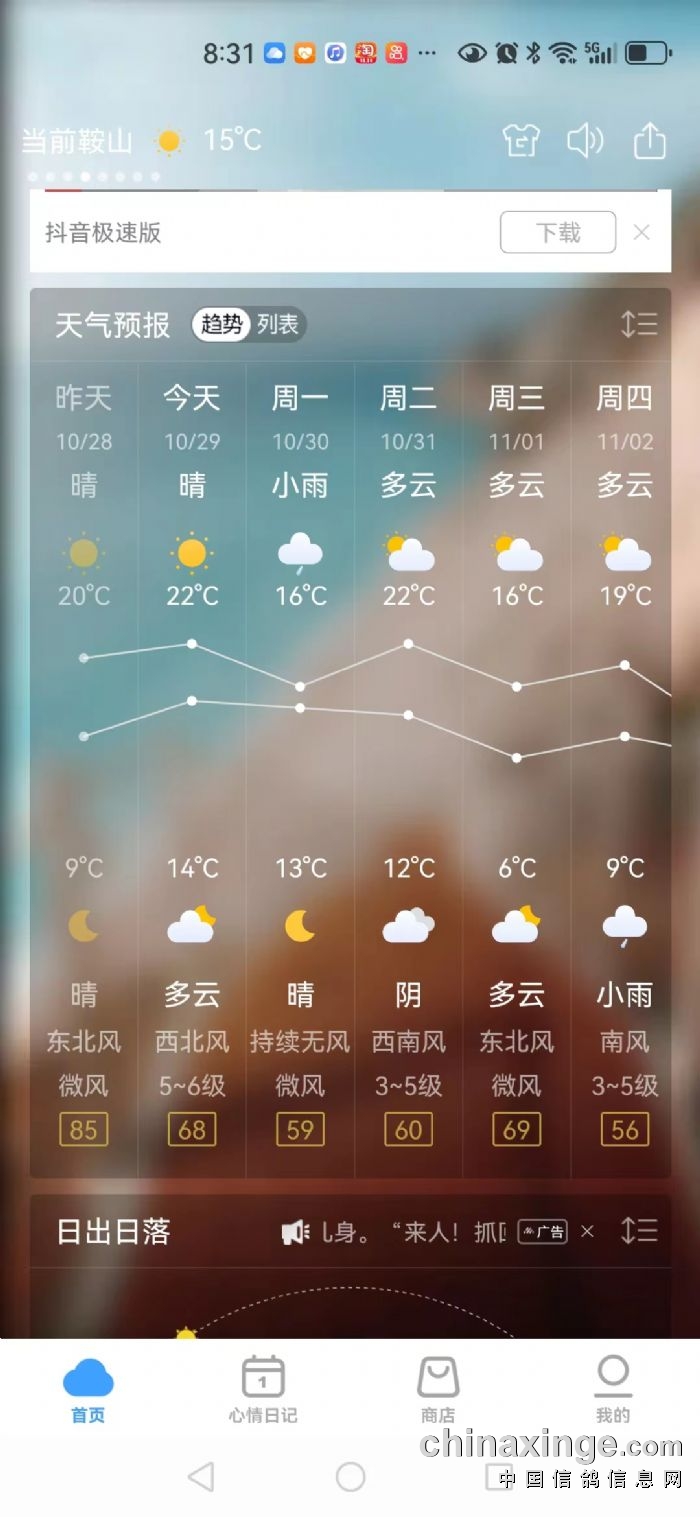Reorder the 日出日落 card
This screenshot has height=1517, width=700.
click(x=639, y=1231)
